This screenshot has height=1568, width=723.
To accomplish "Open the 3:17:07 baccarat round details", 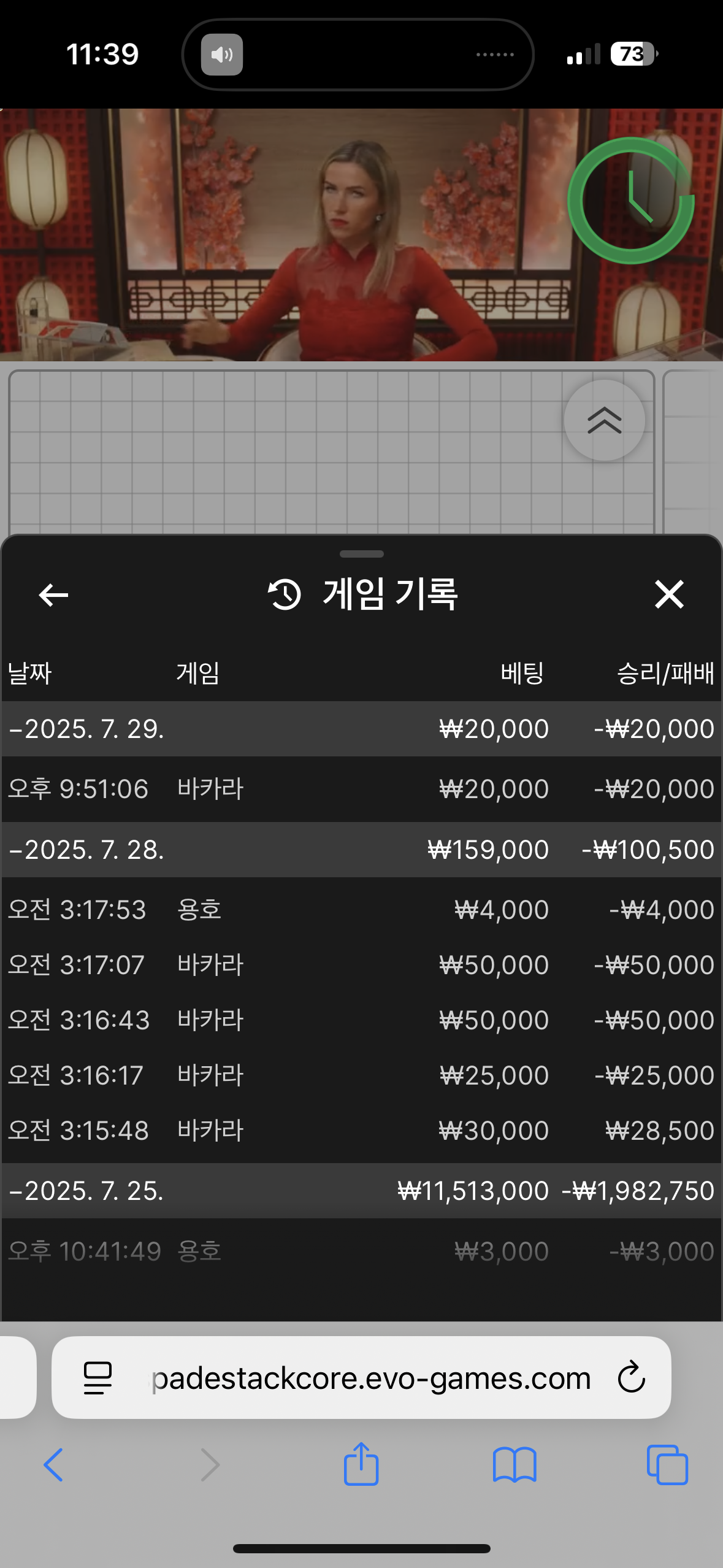I will (x=361, y=965).
